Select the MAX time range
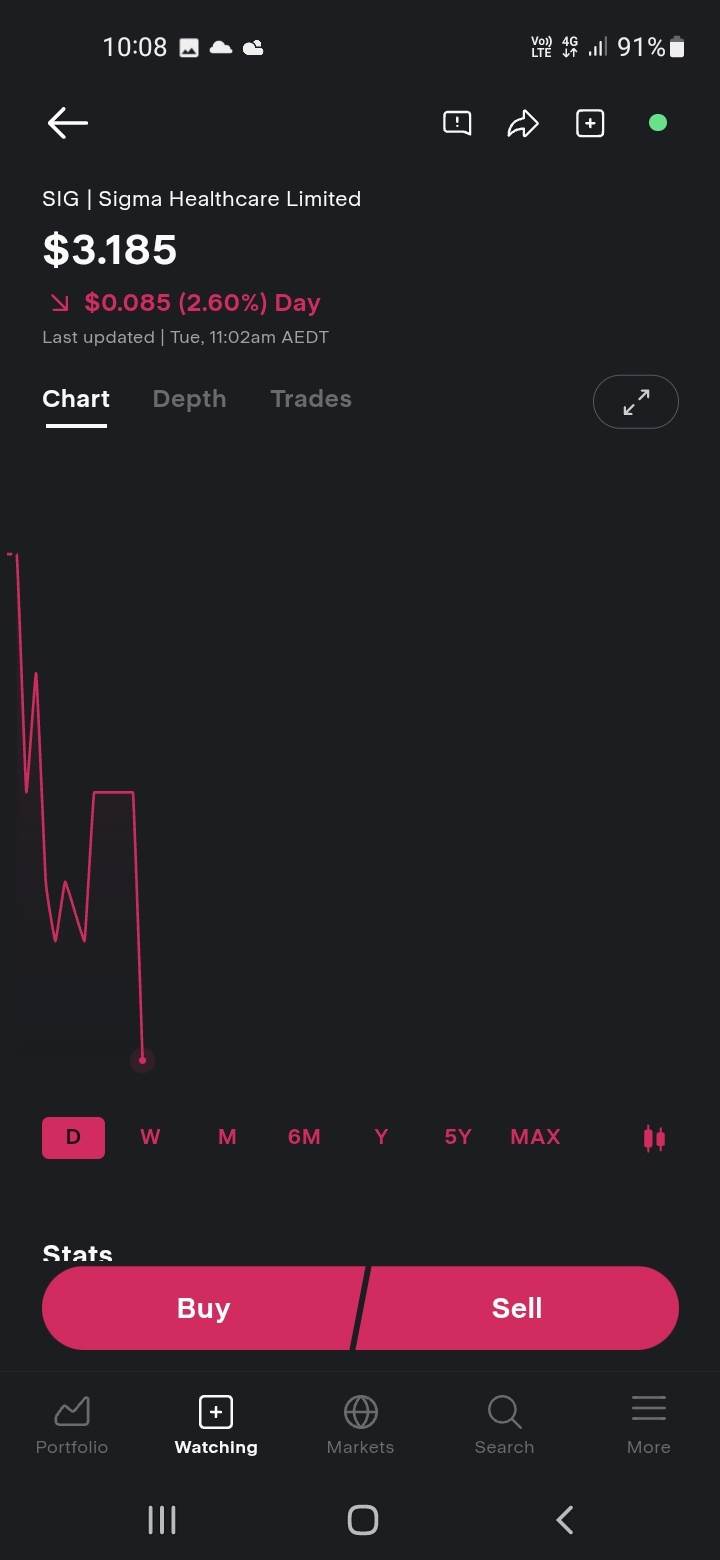Screen dimensions: 720x1560 click(x=535, y=1137)
